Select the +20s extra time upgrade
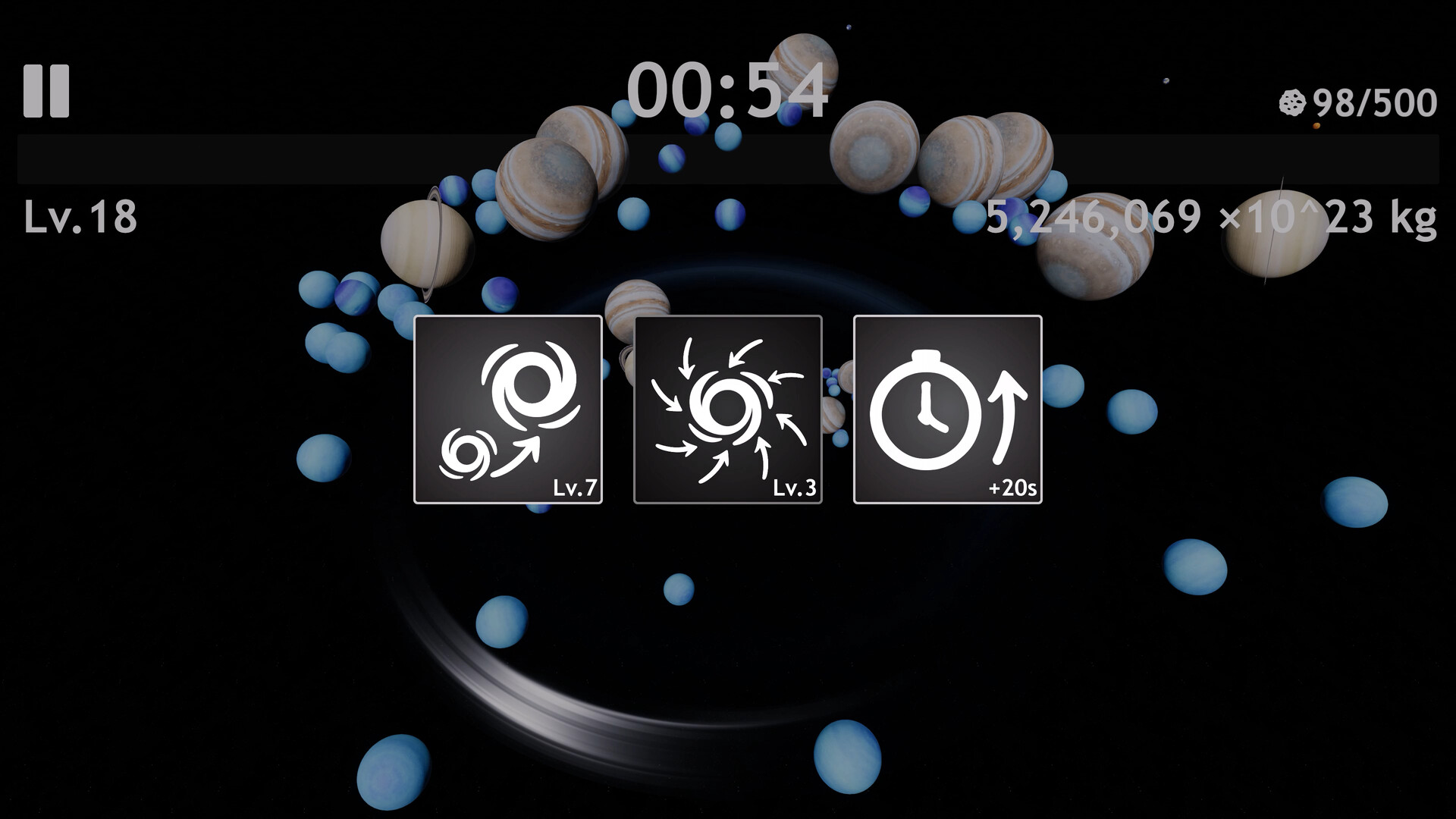 948,409
